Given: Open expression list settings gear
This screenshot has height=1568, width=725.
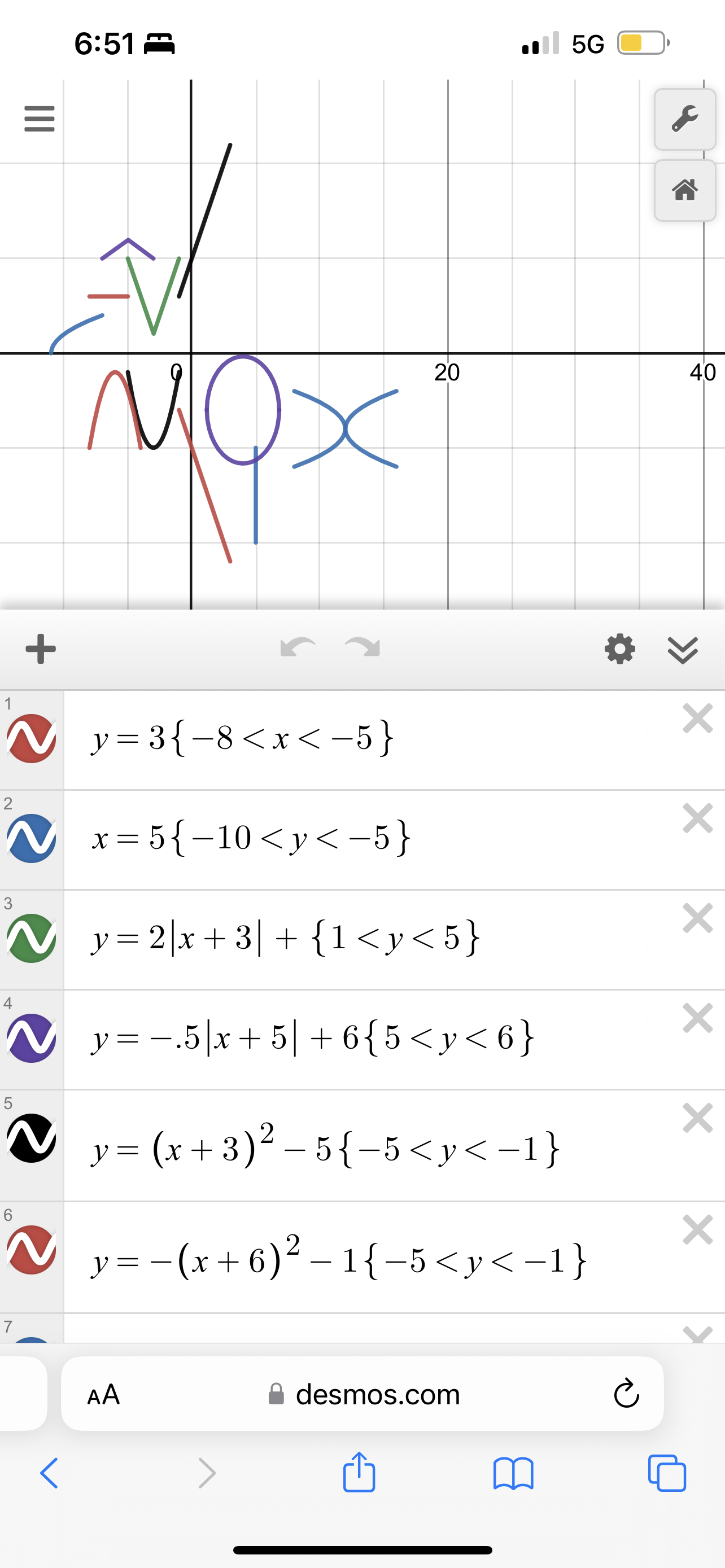Looking at the screenshot, I should 619,649.
